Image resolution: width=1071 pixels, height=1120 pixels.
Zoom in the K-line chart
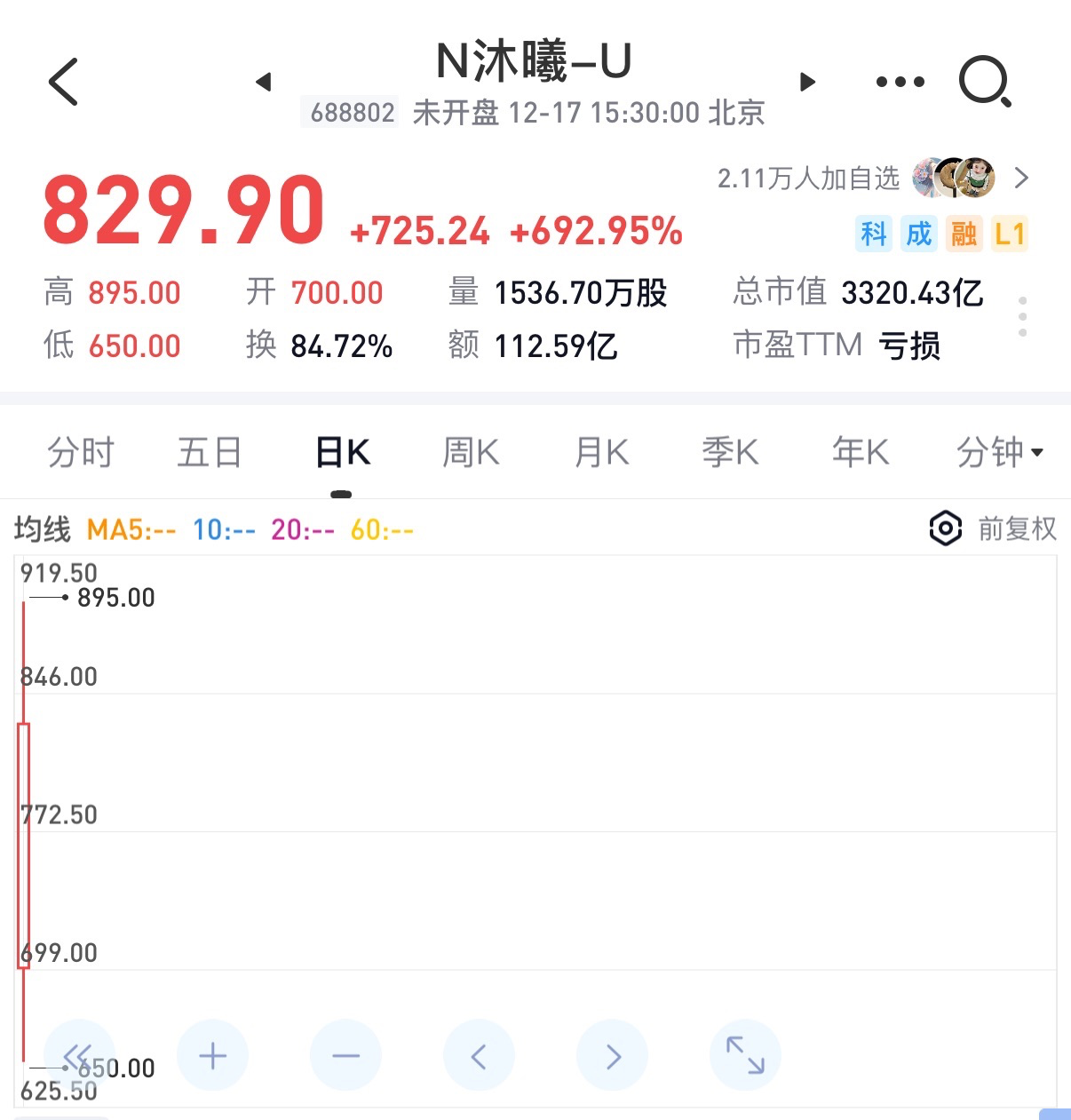tap(212, 1056)
